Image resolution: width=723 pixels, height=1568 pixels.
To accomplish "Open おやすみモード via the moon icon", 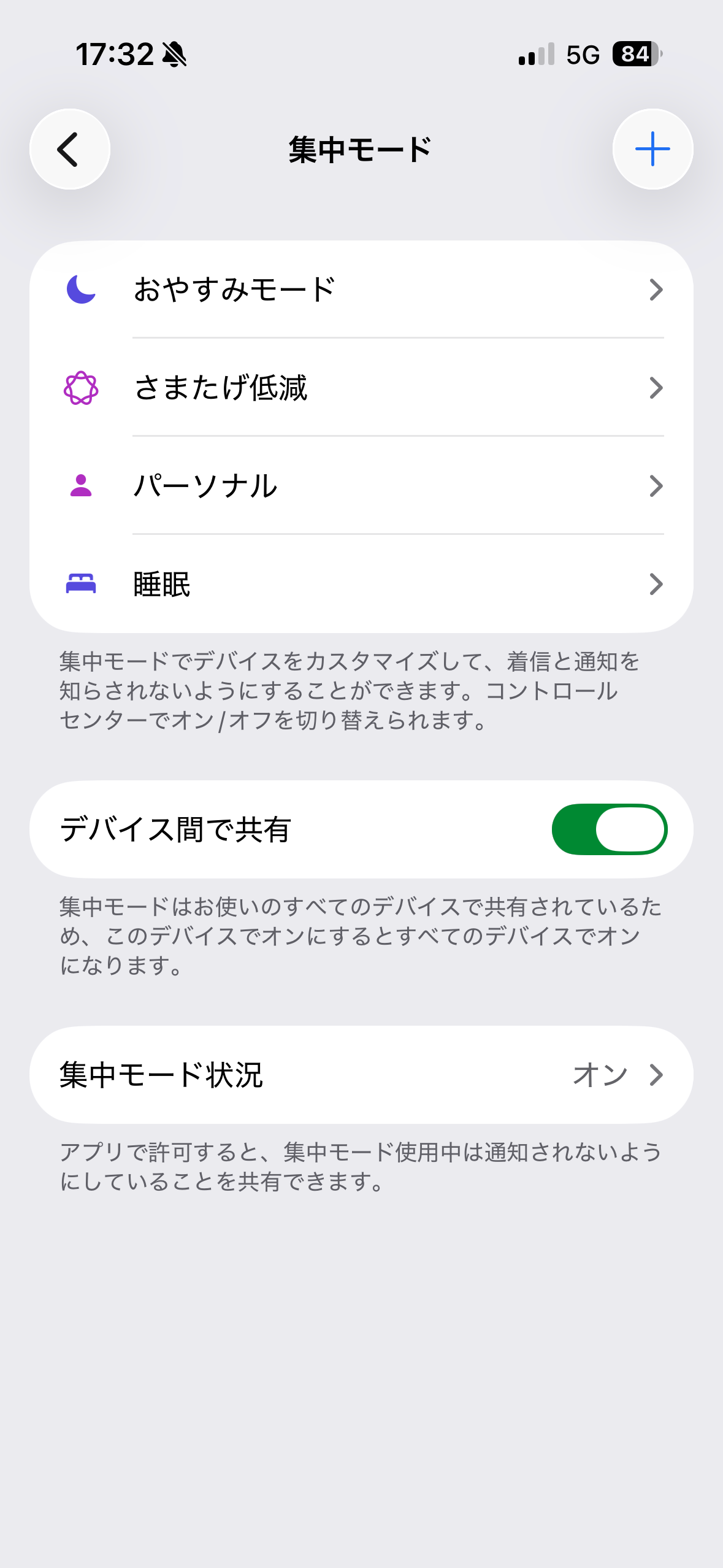I will [82, 290].
